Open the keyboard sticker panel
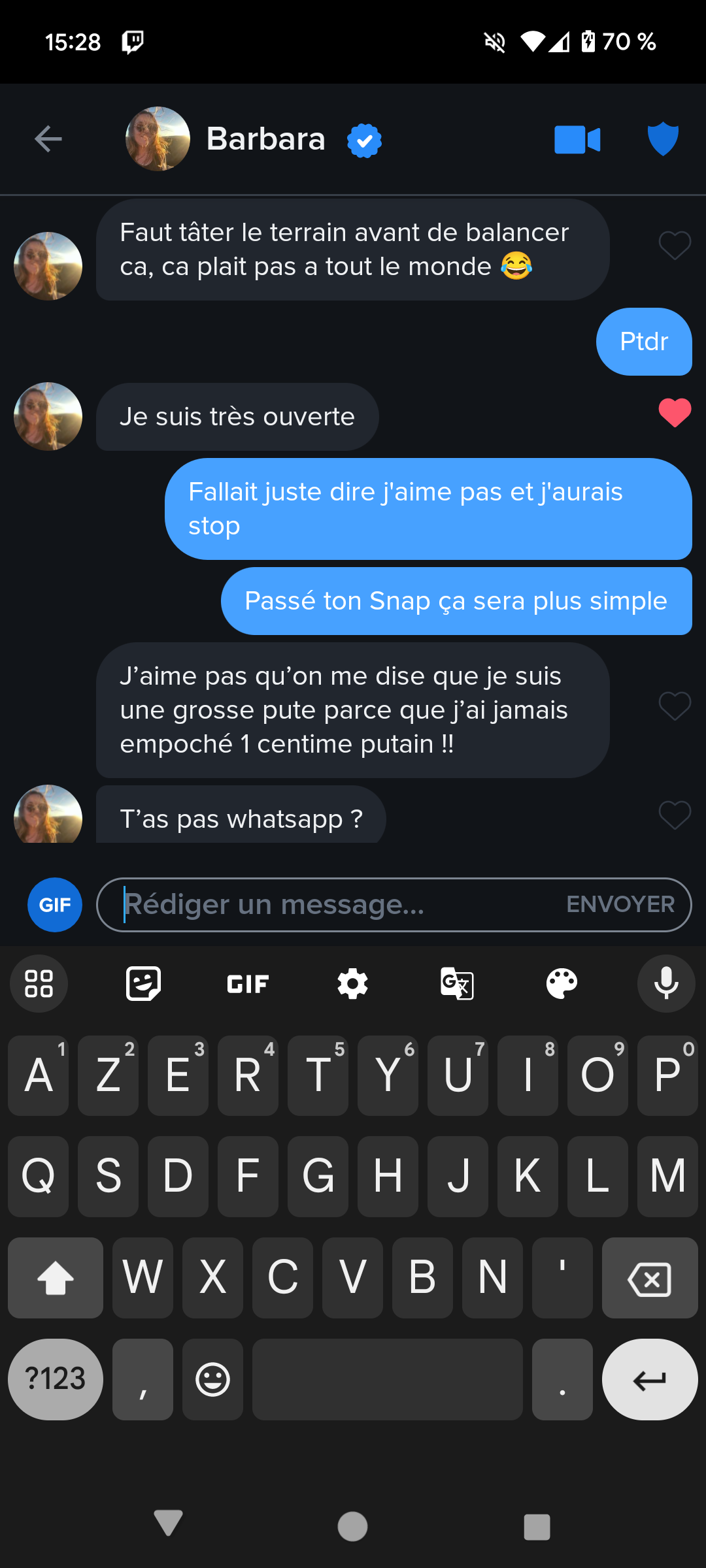Viewport: 706px width, 1568px height. coord(143,983)
